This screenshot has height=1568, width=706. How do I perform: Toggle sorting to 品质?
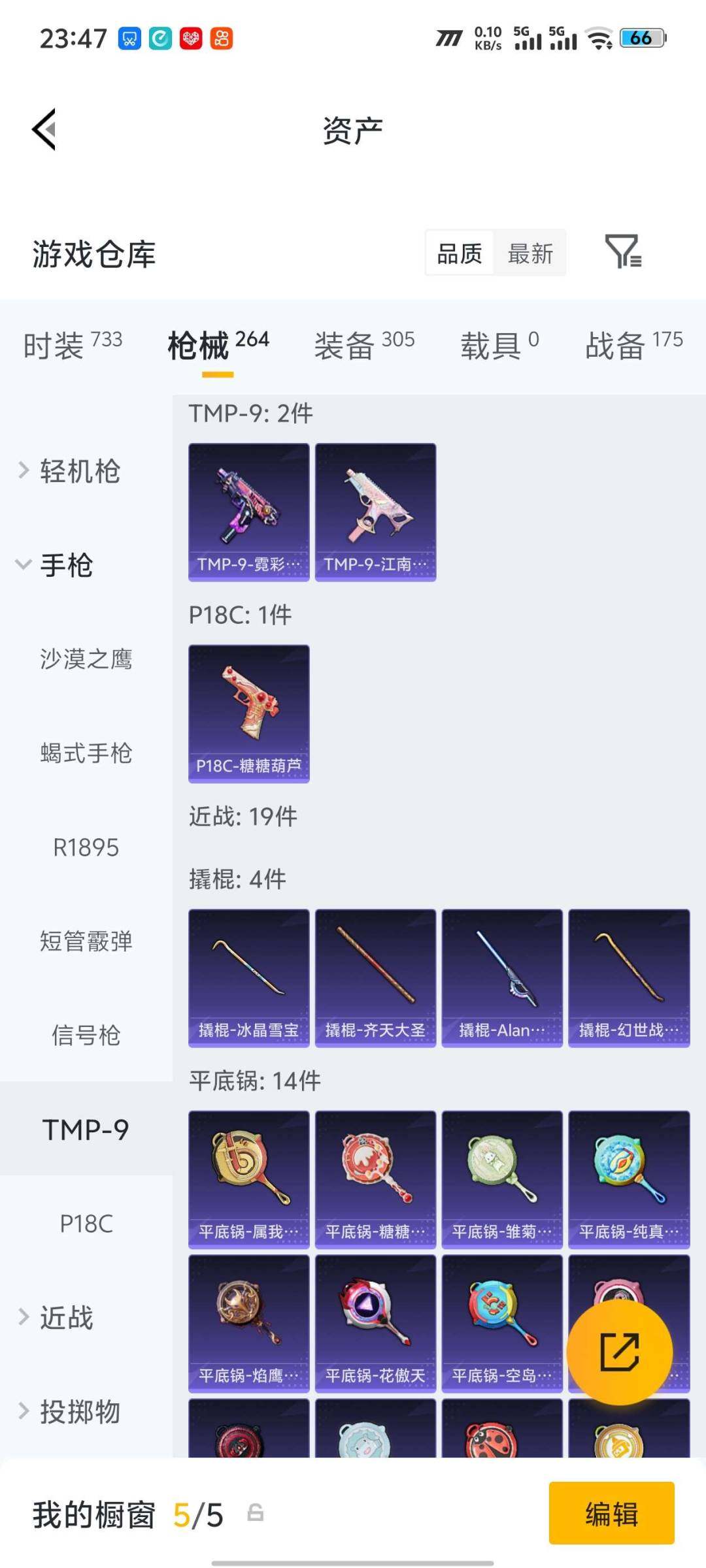[x=460, y=253]
